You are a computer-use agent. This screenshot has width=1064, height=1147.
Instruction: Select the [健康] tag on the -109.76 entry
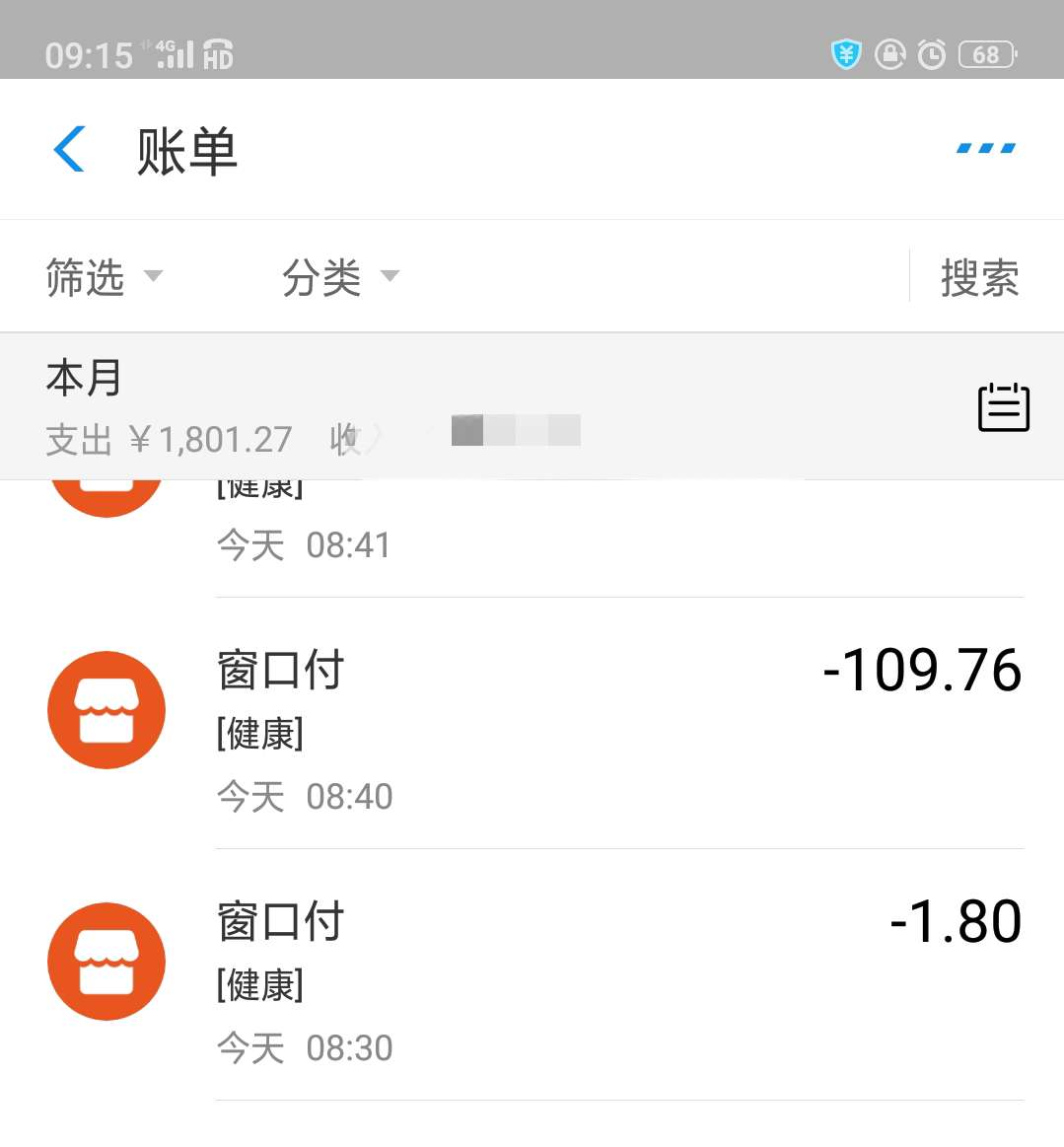pyautogui.click(x=261, y=734)
